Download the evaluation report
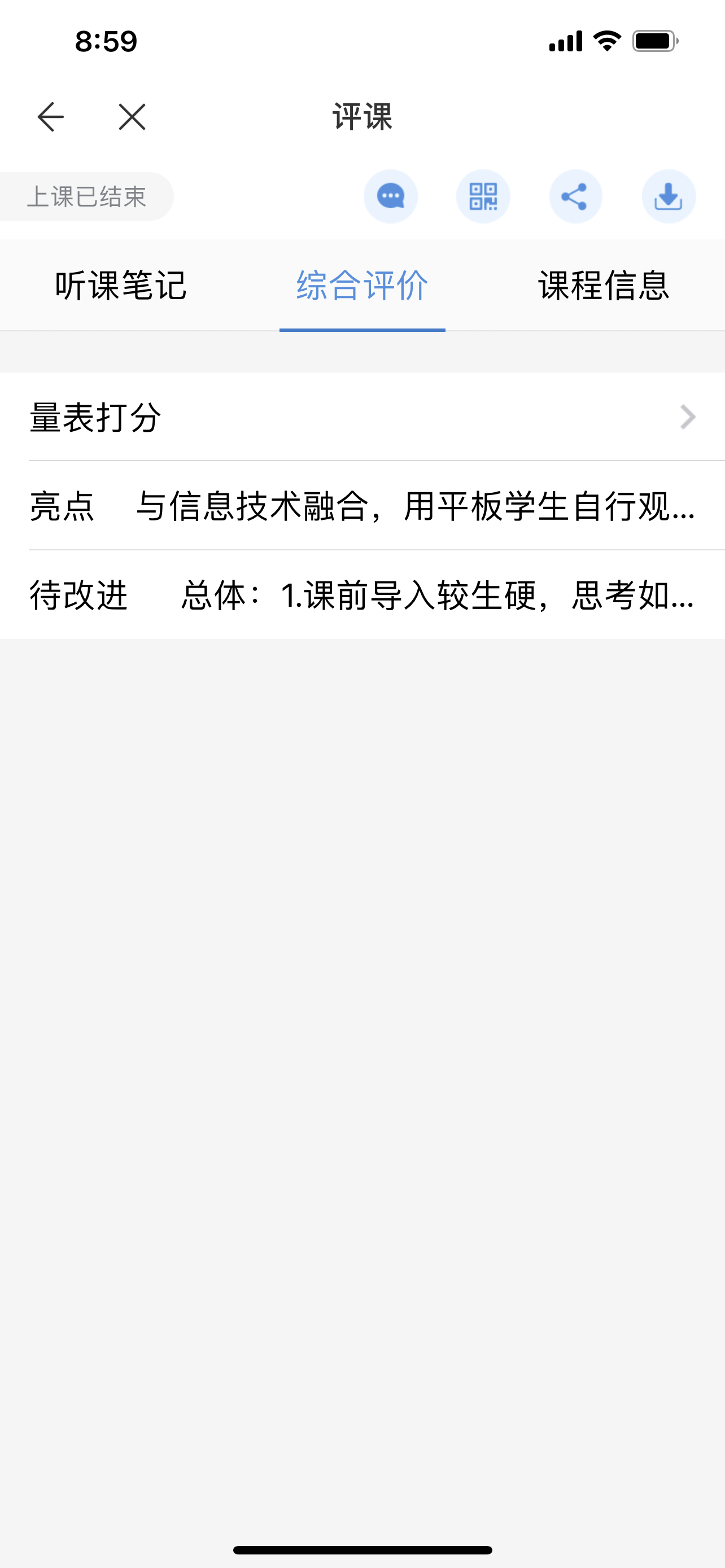Image resolution: width=725 pixels, height=1568 pixels. pyautogui.click(x=669, y=196)
